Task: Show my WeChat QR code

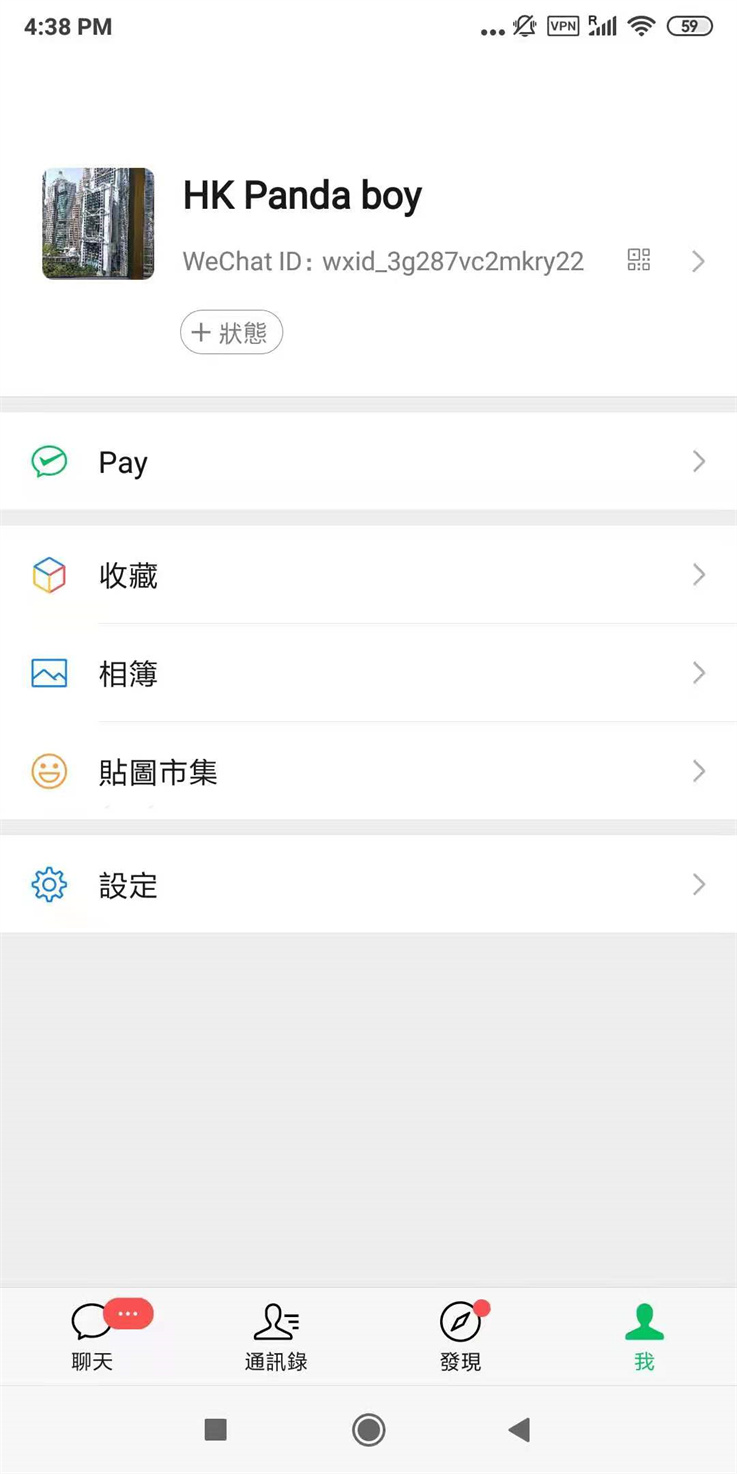Action: tap(639, 261)
